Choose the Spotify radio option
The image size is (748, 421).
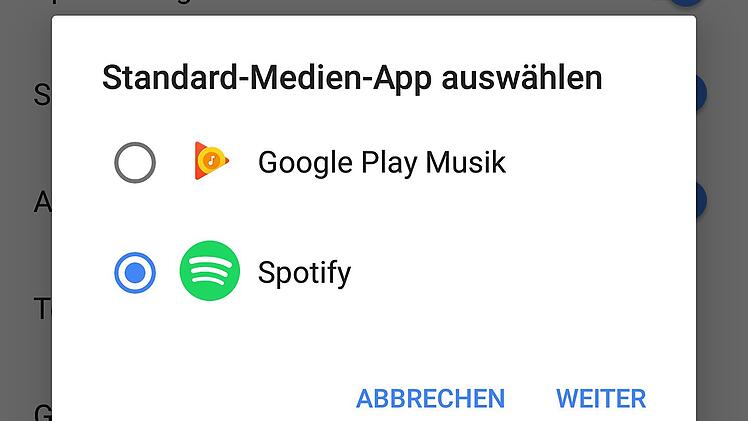pos(135,272)
